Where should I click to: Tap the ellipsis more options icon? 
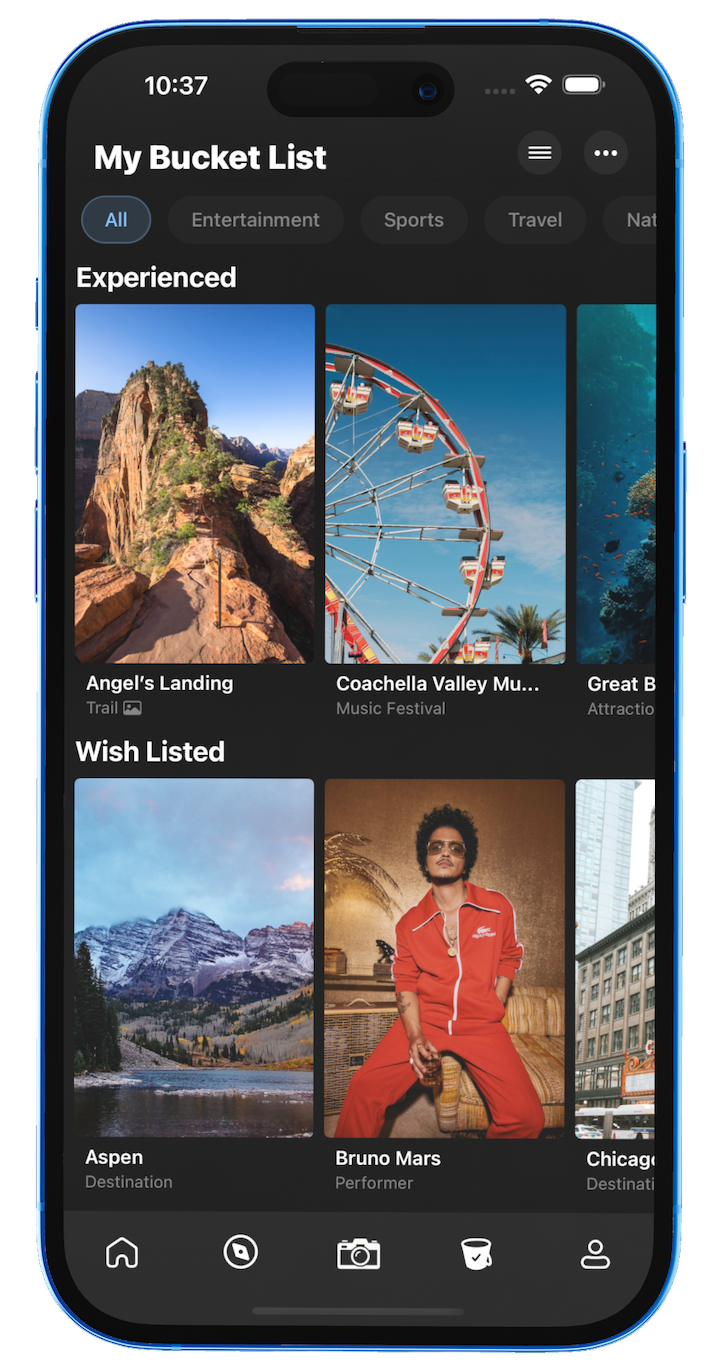coord(605,153)
